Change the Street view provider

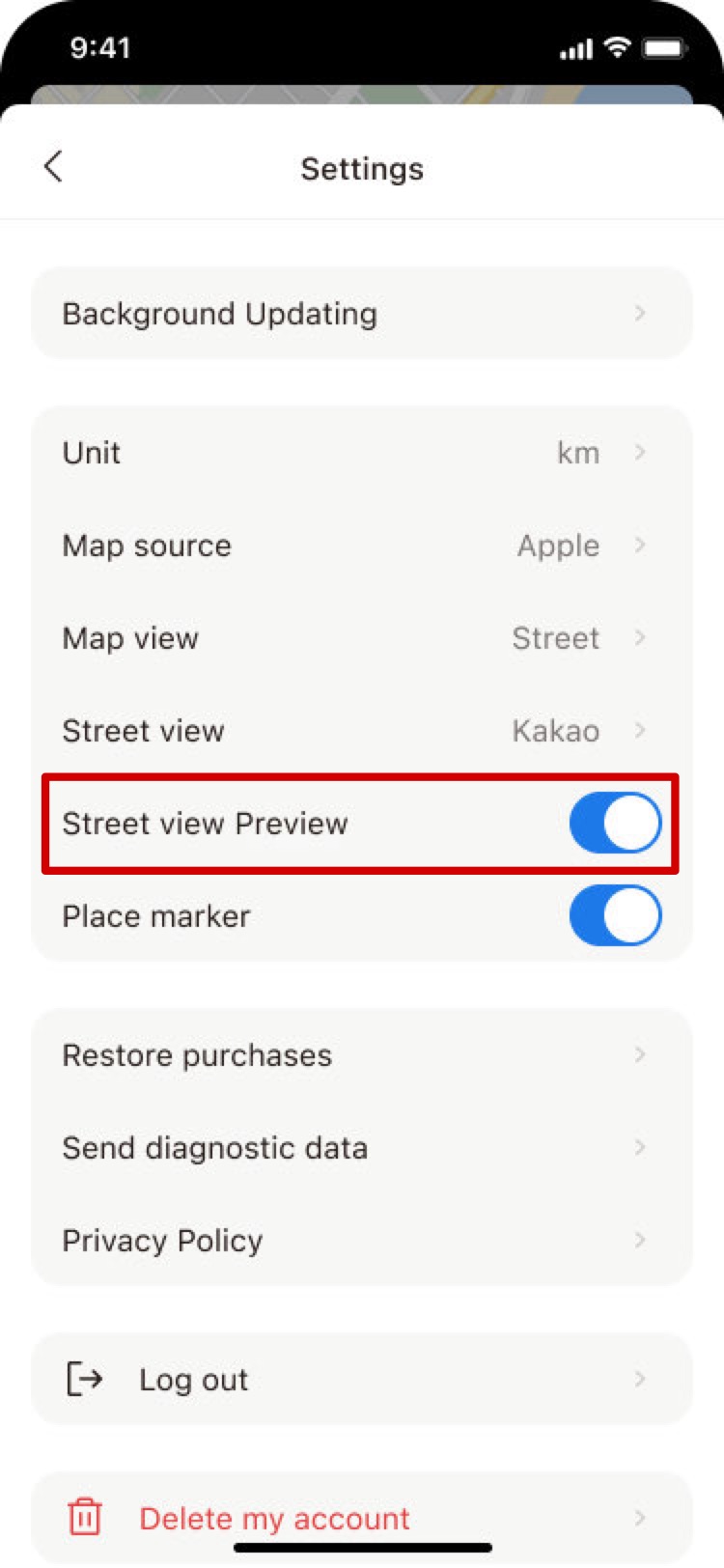pyautogui.click(x=362, y=731)
